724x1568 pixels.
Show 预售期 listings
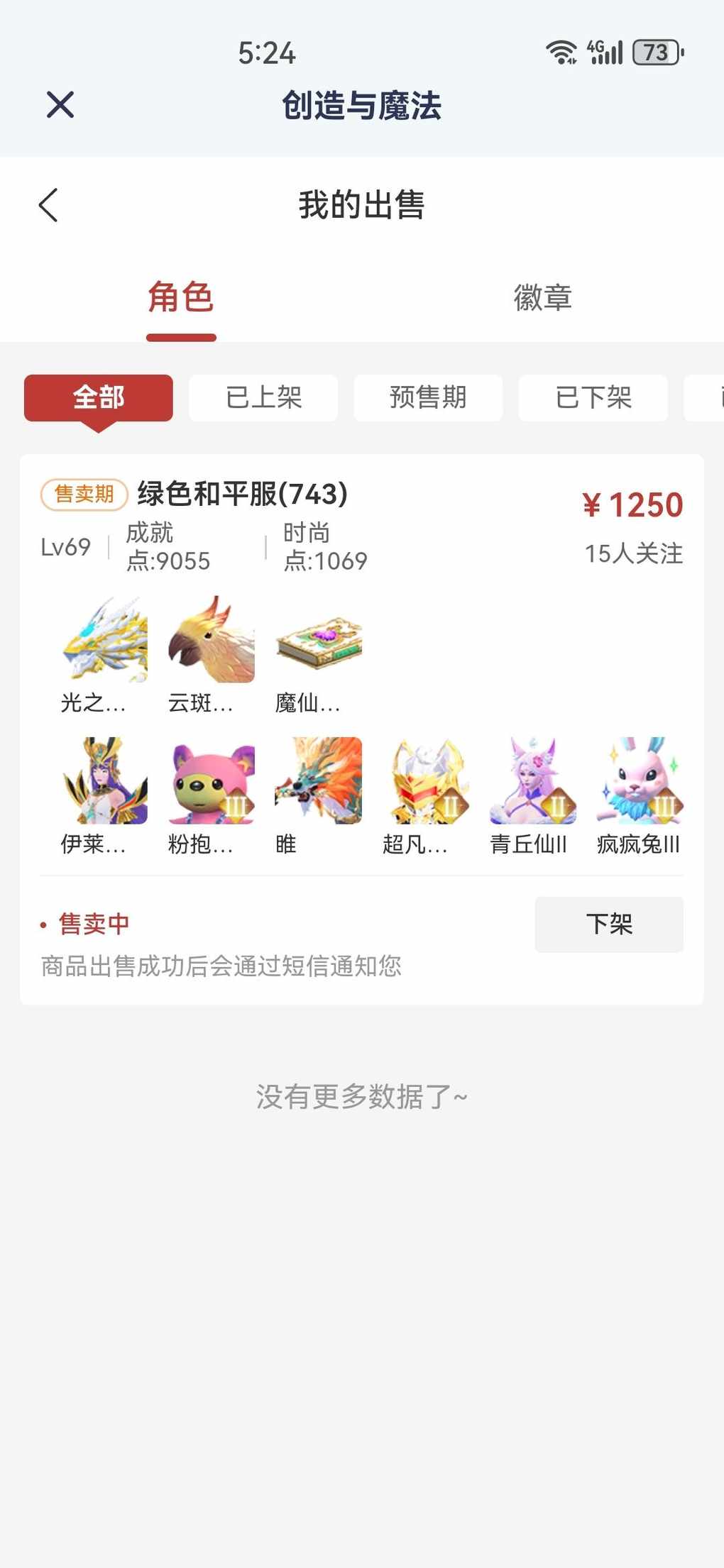pyautogui.click(x=428, y=397)
